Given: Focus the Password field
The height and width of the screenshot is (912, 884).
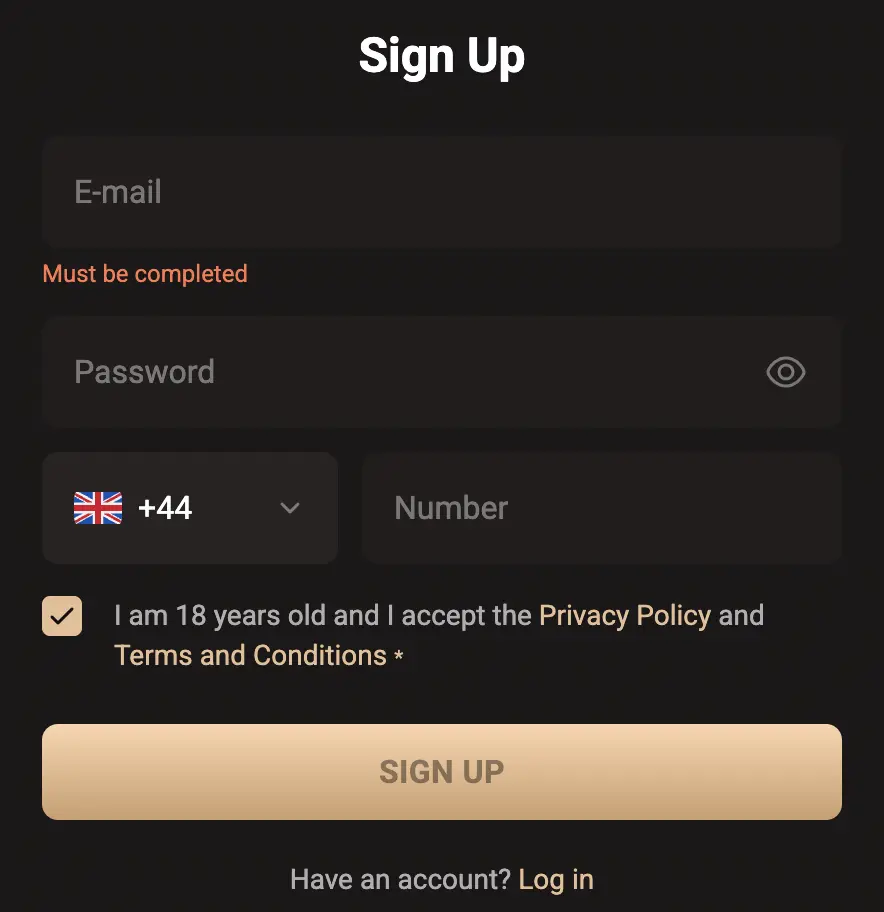Looking at the screenshot, I should click(400, 372).
